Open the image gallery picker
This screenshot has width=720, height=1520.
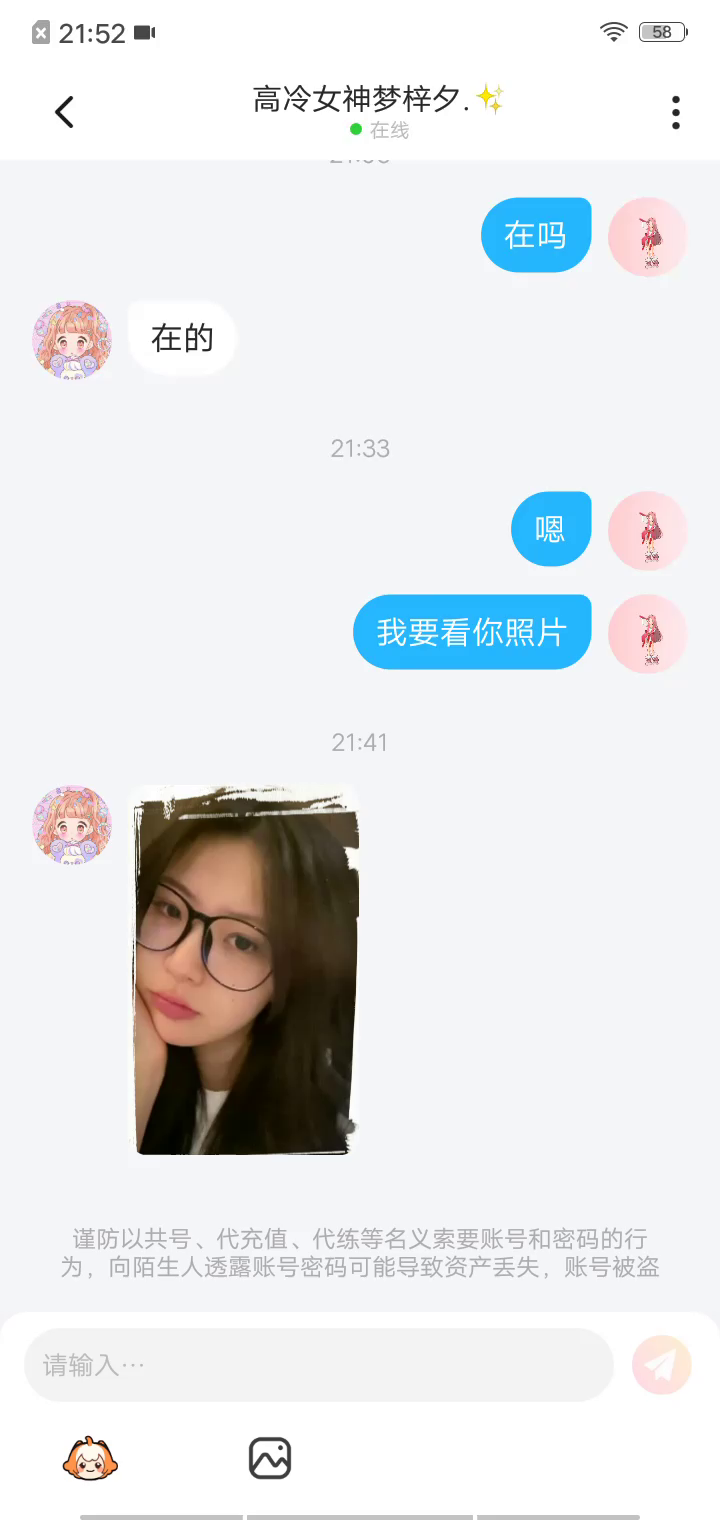coord(270,1458)
